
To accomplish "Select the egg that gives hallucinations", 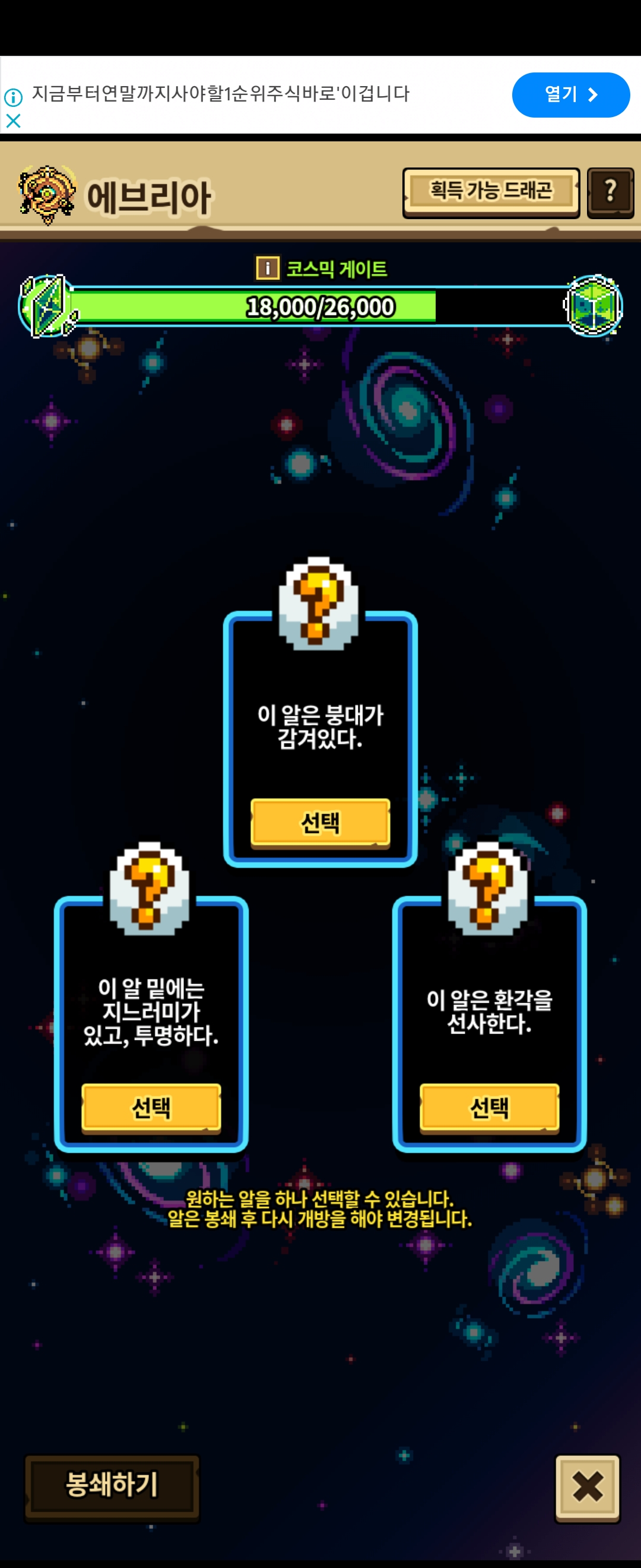I will [489, 1107].
